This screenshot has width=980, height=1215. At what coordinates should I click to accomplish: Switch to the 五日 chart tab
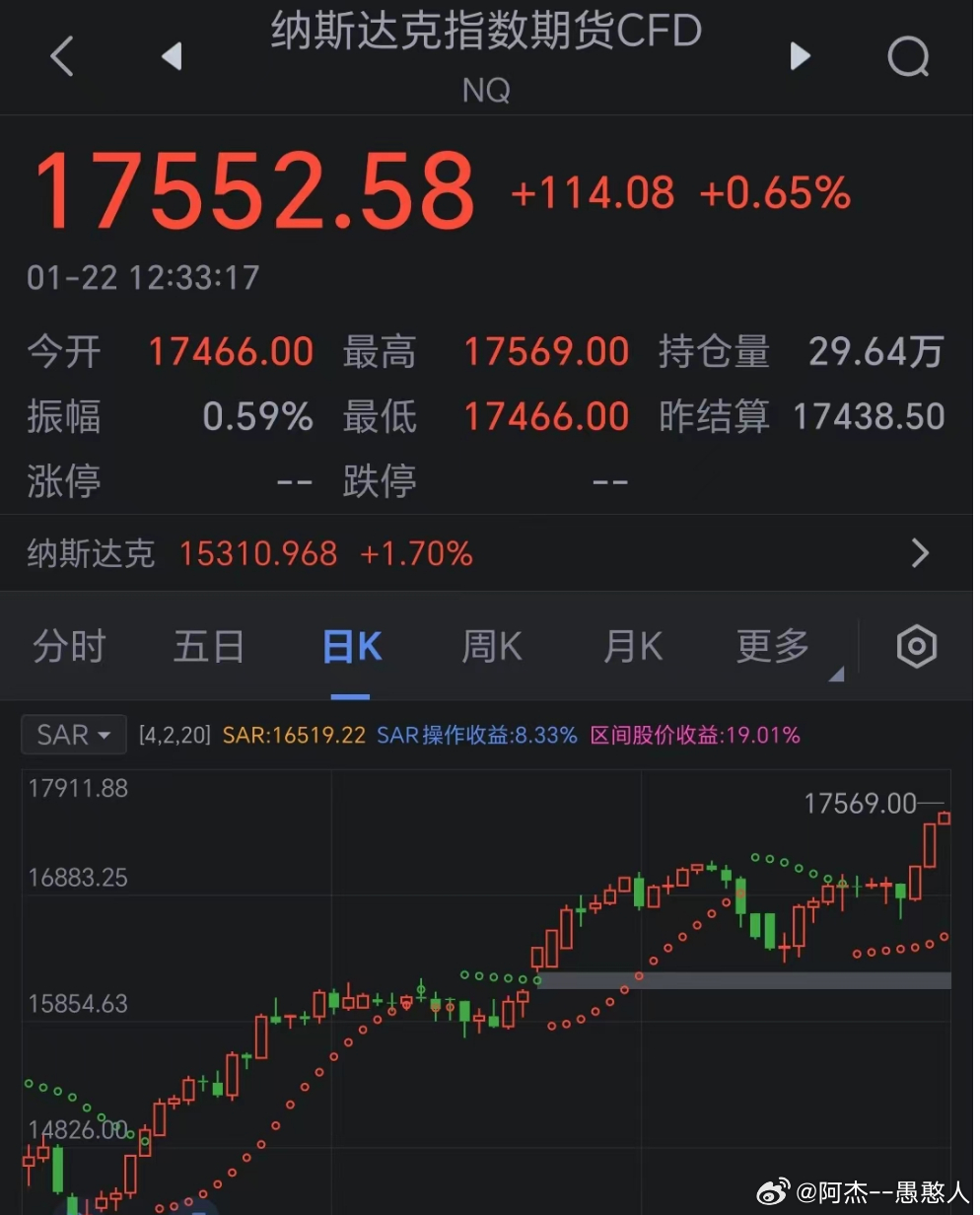point(209,647)
